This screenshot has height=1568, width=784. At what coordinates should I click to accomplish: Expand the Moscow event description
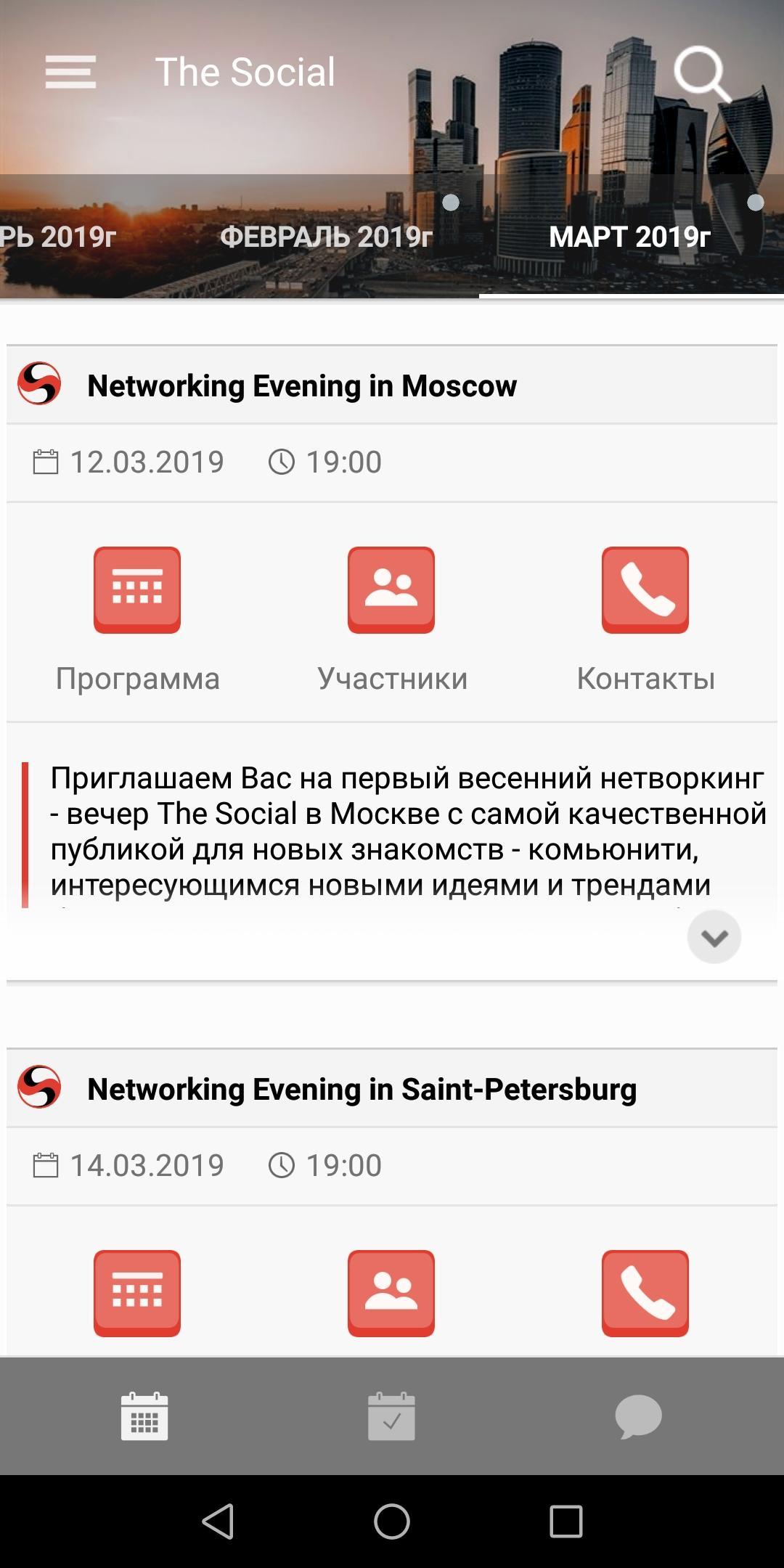714,937
